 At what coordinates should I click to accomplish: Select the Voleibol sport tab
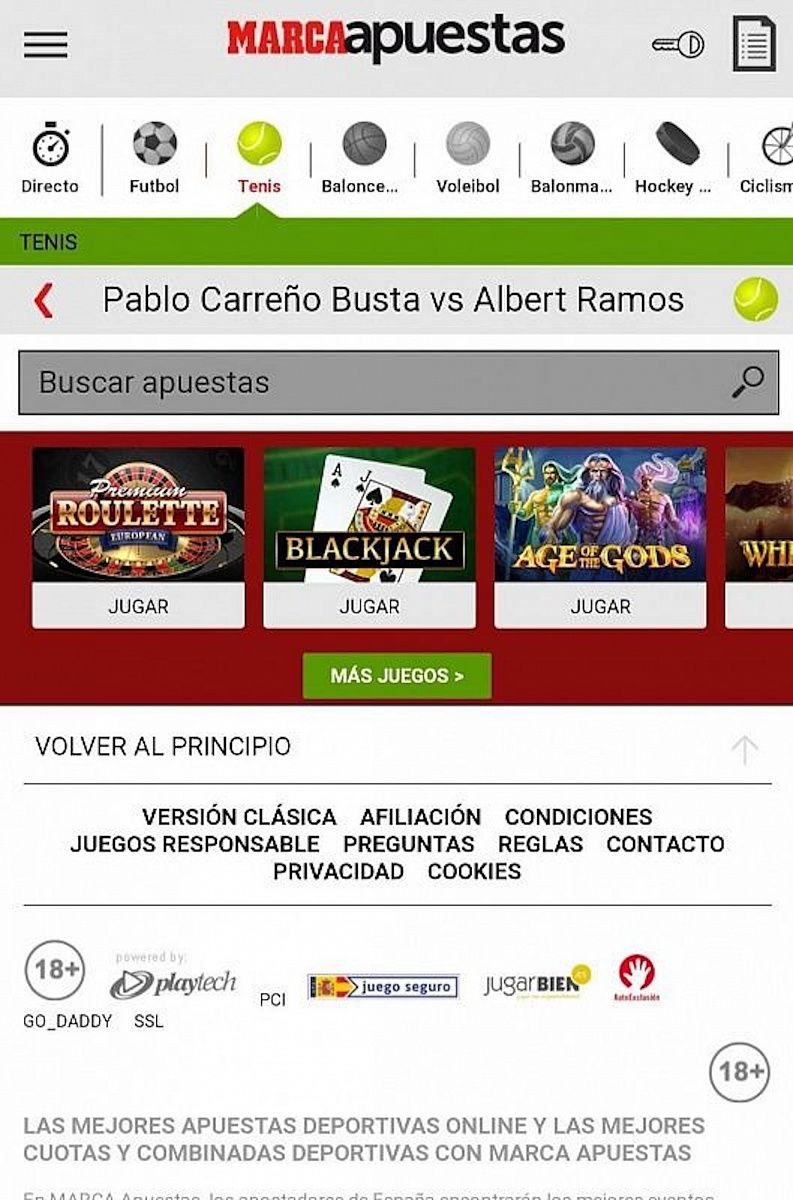click(467, 158)
